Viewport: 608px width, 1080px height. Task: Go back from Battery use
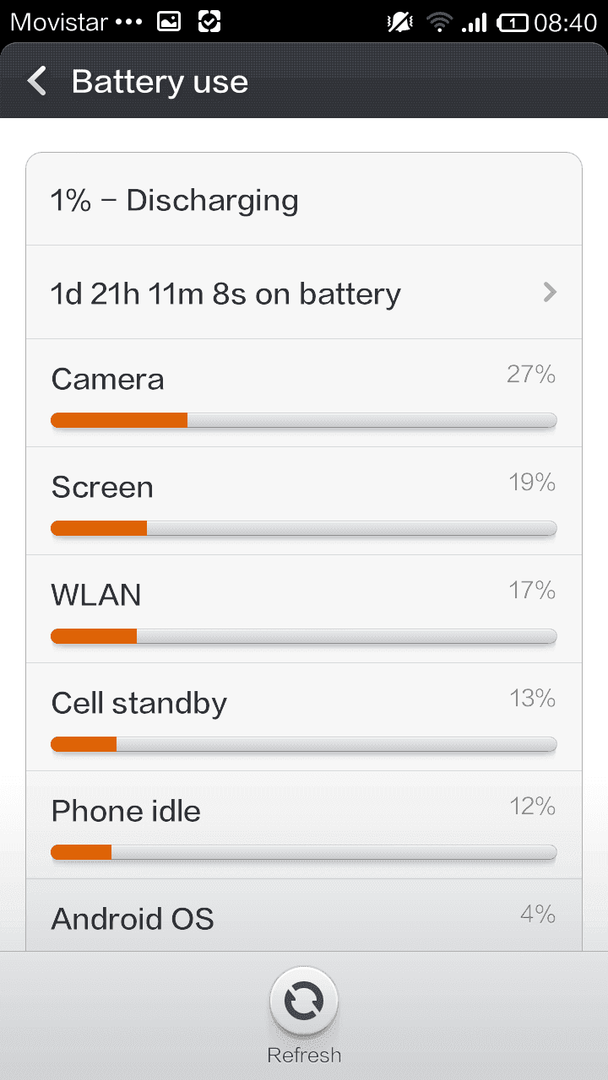pyautogui.click(x=37, y=81)
